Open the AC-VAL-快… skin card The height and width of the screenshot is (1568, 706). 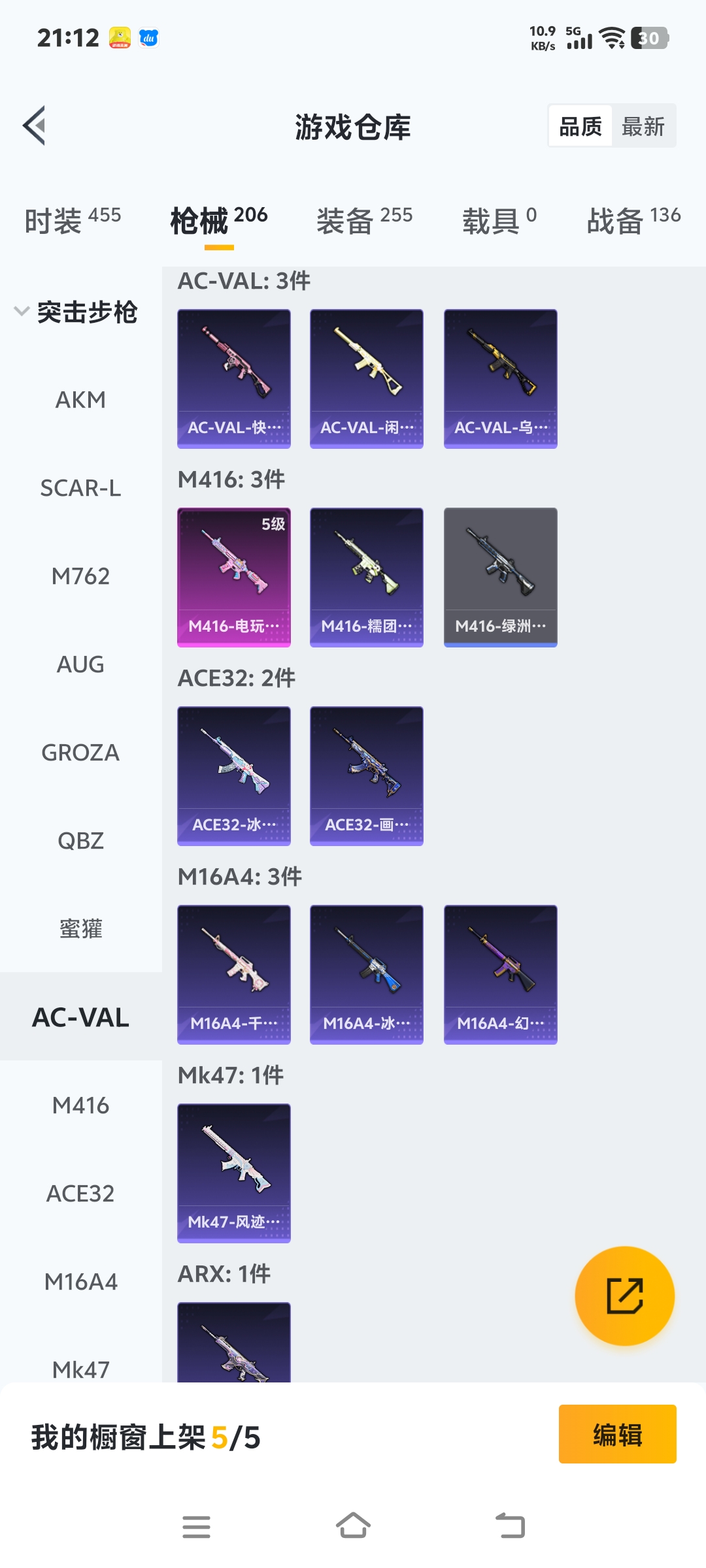coord(234,379)
